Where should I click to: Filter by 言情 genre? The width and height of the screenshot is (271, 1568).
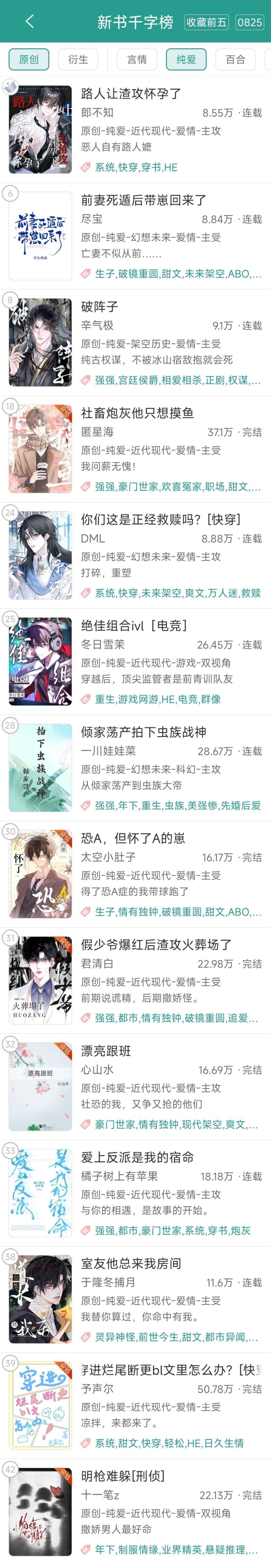[x=137, y=59]
